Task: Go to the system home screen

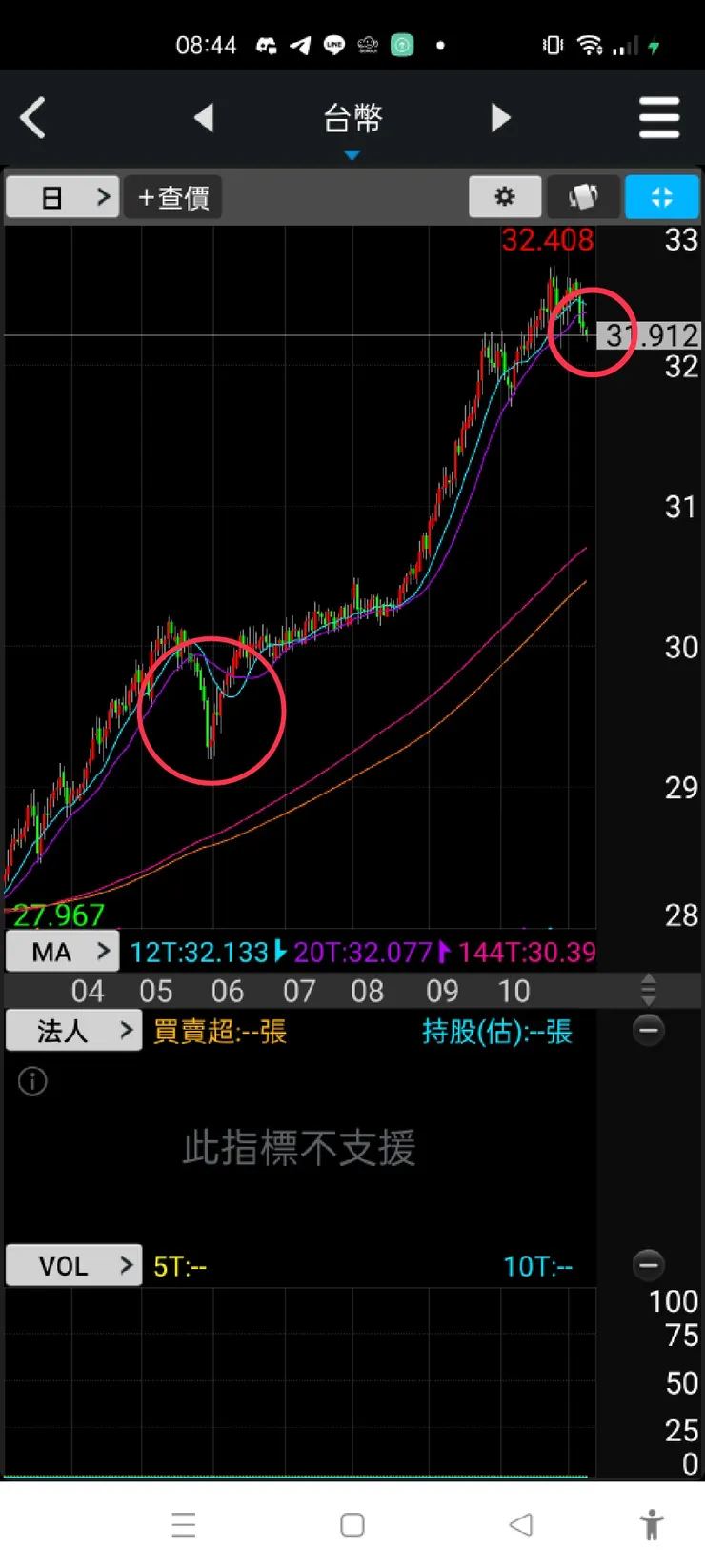Action: tap(352, 1525)
